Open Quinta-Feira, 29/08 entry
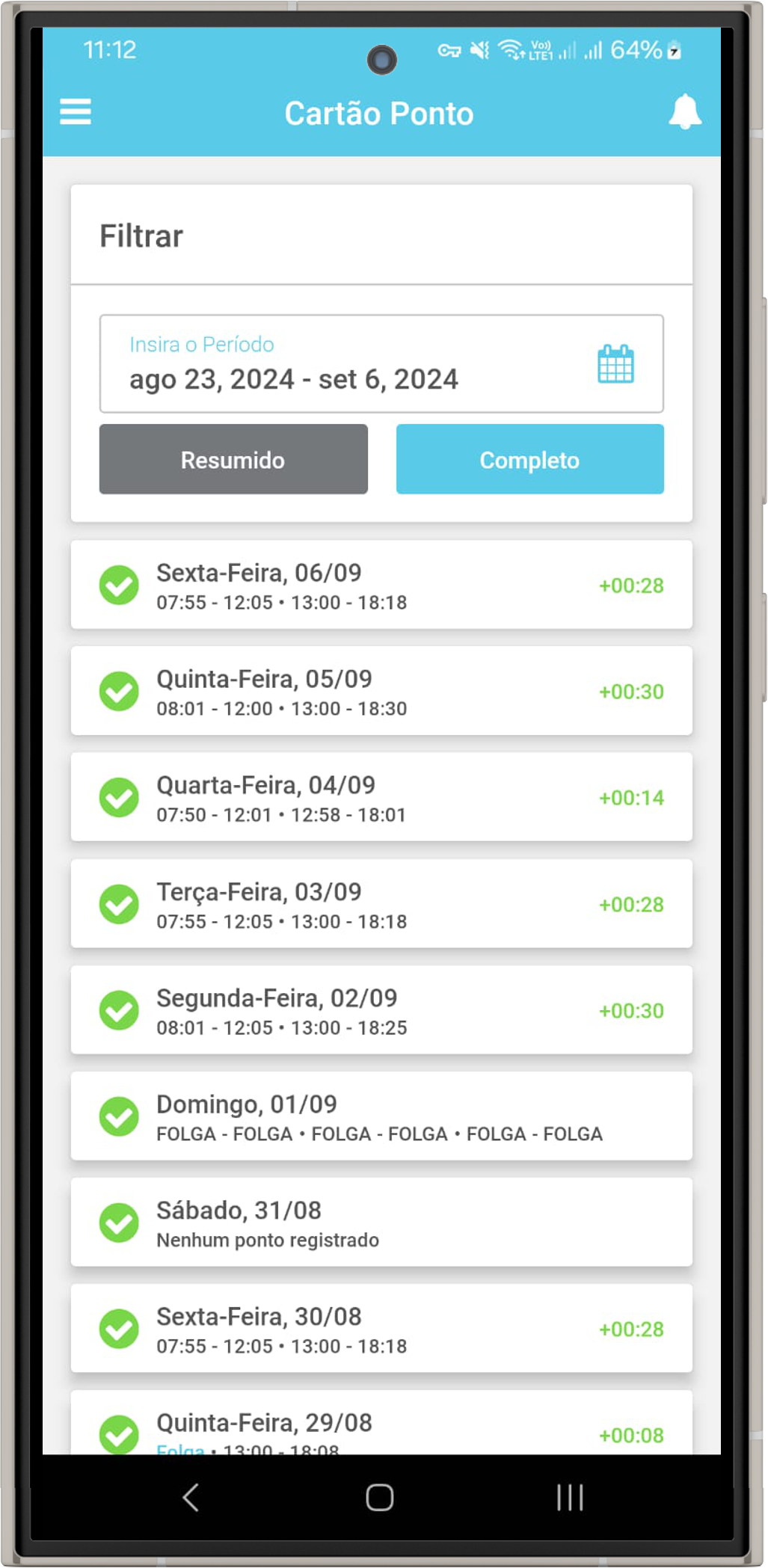Image resolution: width=768 pixels, height=1568 pixels. point(381,1423)
